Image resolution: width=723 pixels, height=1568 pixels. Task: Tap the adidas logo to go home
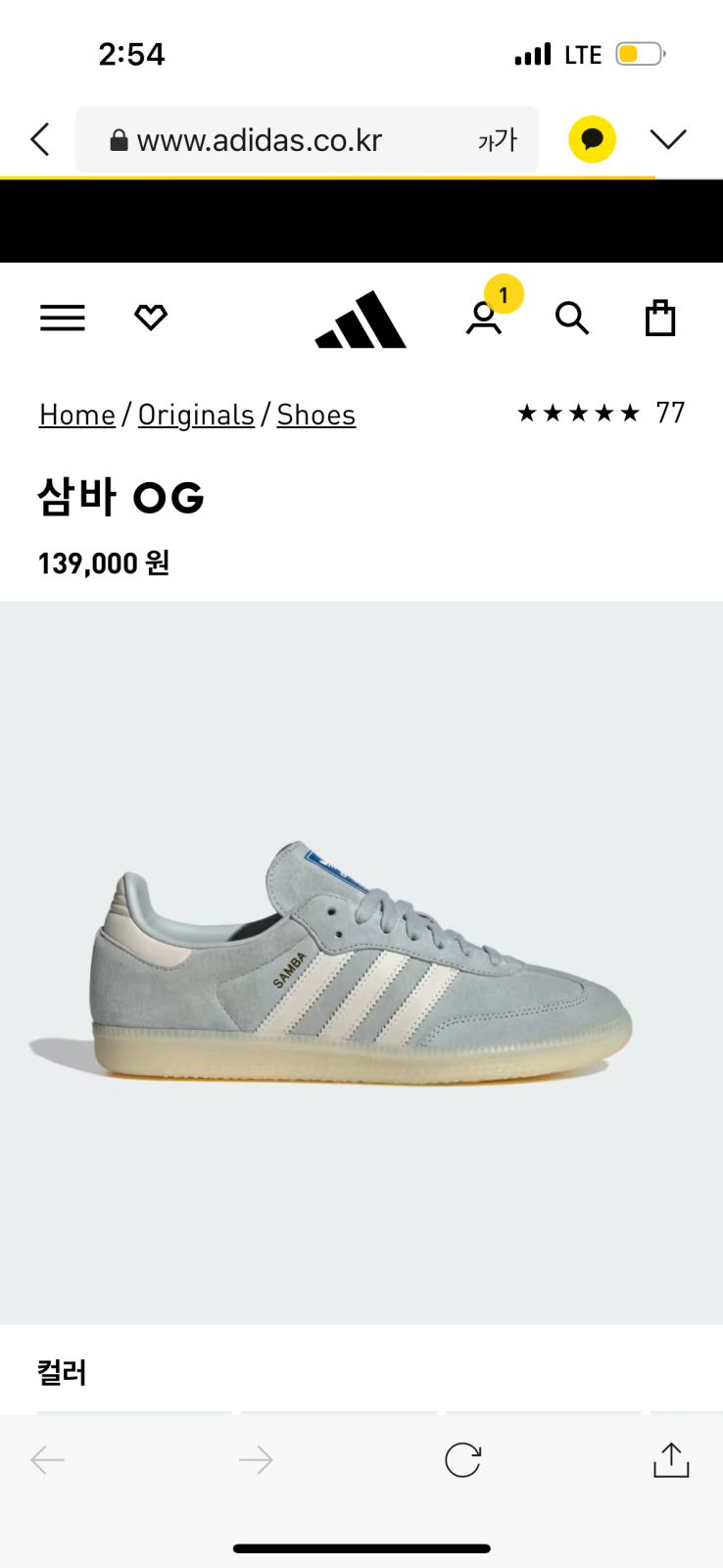point(361,319)
